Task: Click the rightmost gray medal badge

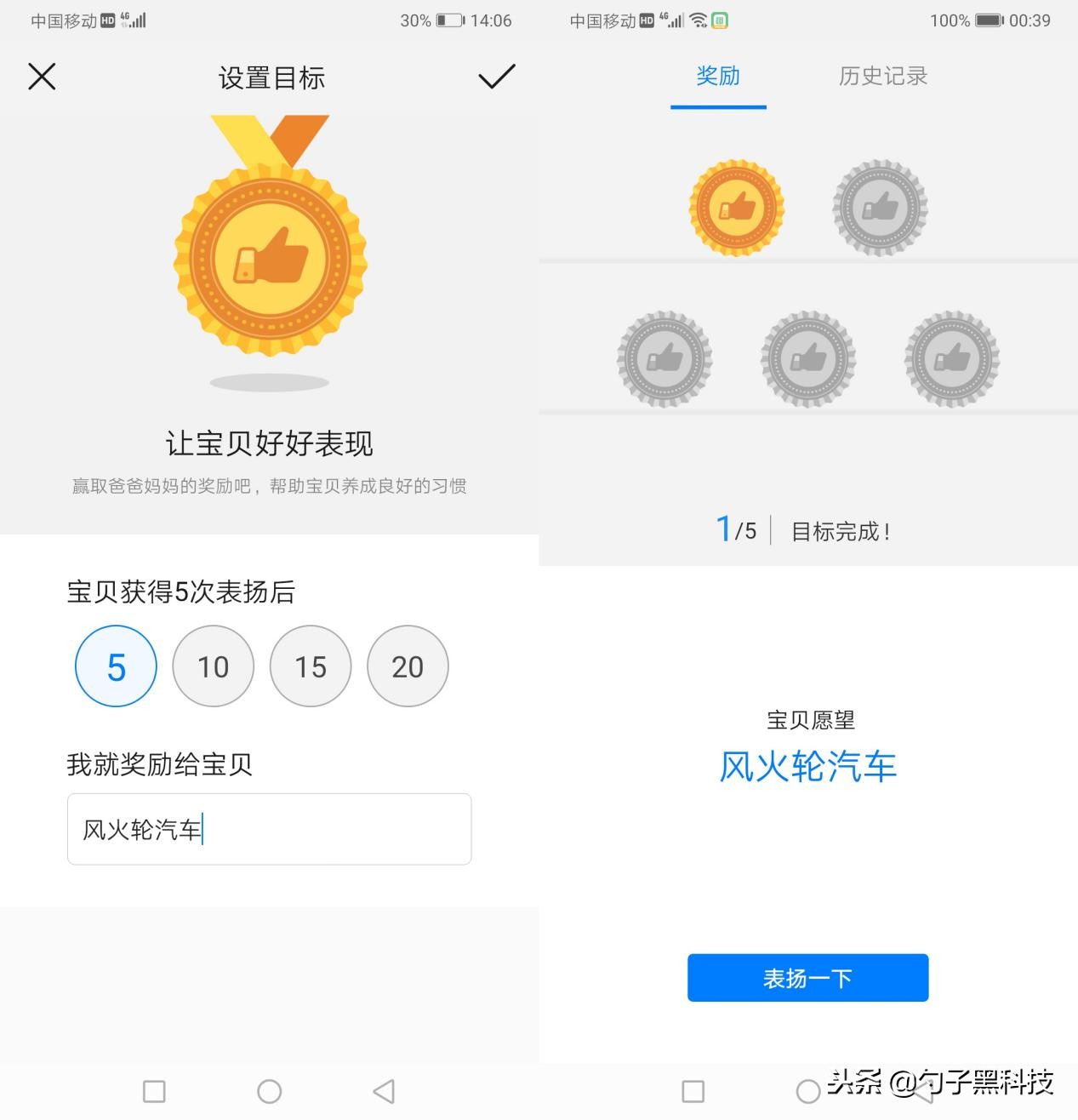Action: point(952,358)
